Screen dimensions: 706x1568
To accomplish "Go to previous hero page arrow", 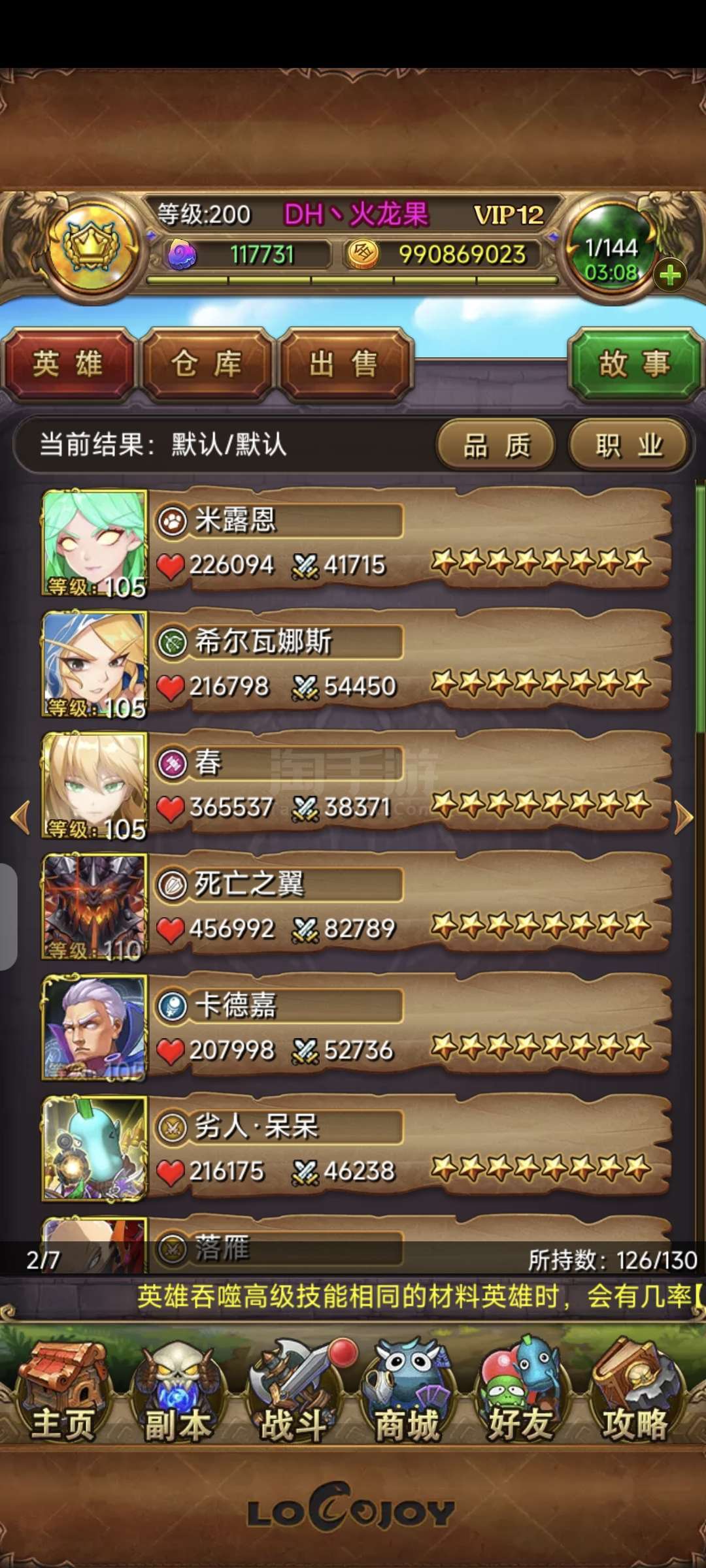I will coord(21,817).
